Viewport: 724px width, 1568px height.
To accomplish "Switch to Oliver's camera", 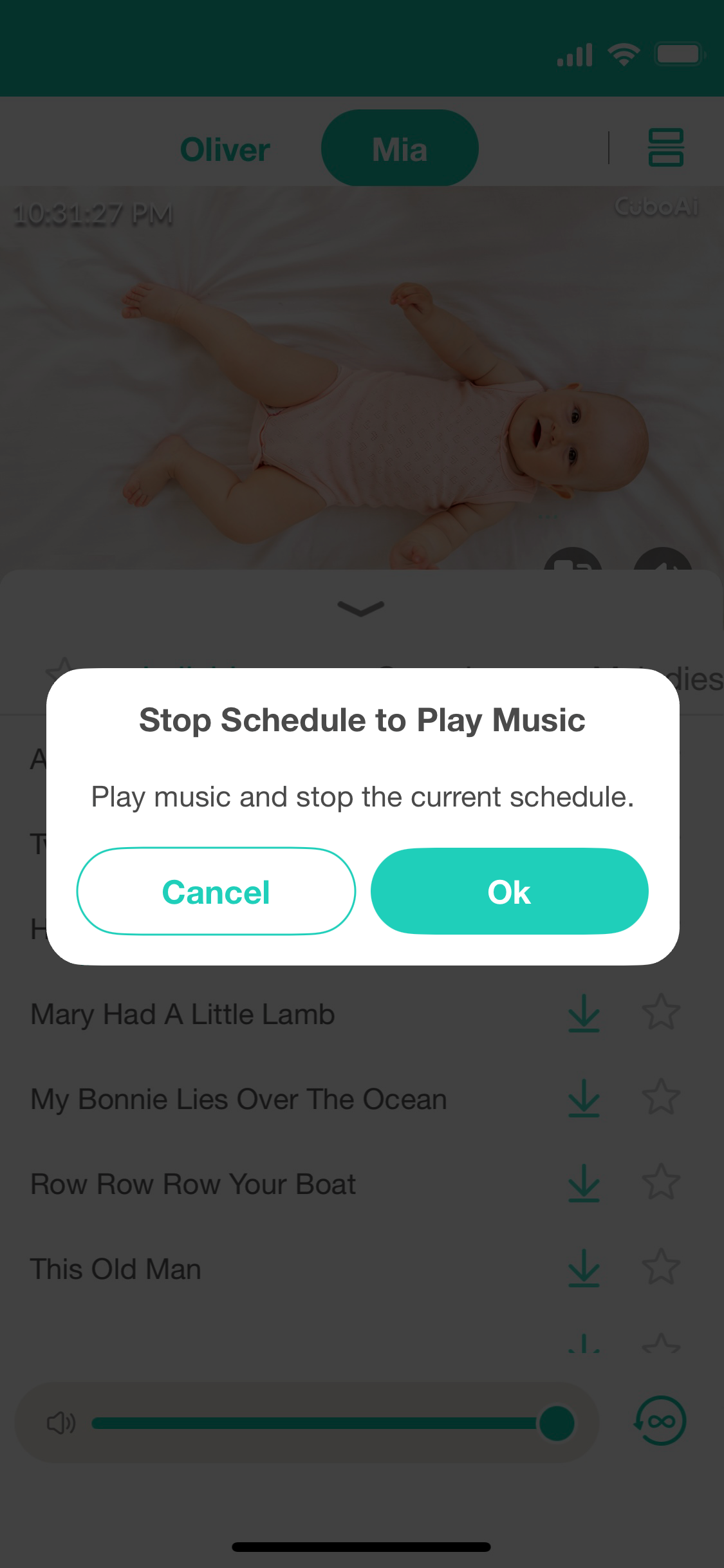I will point(225,149).
